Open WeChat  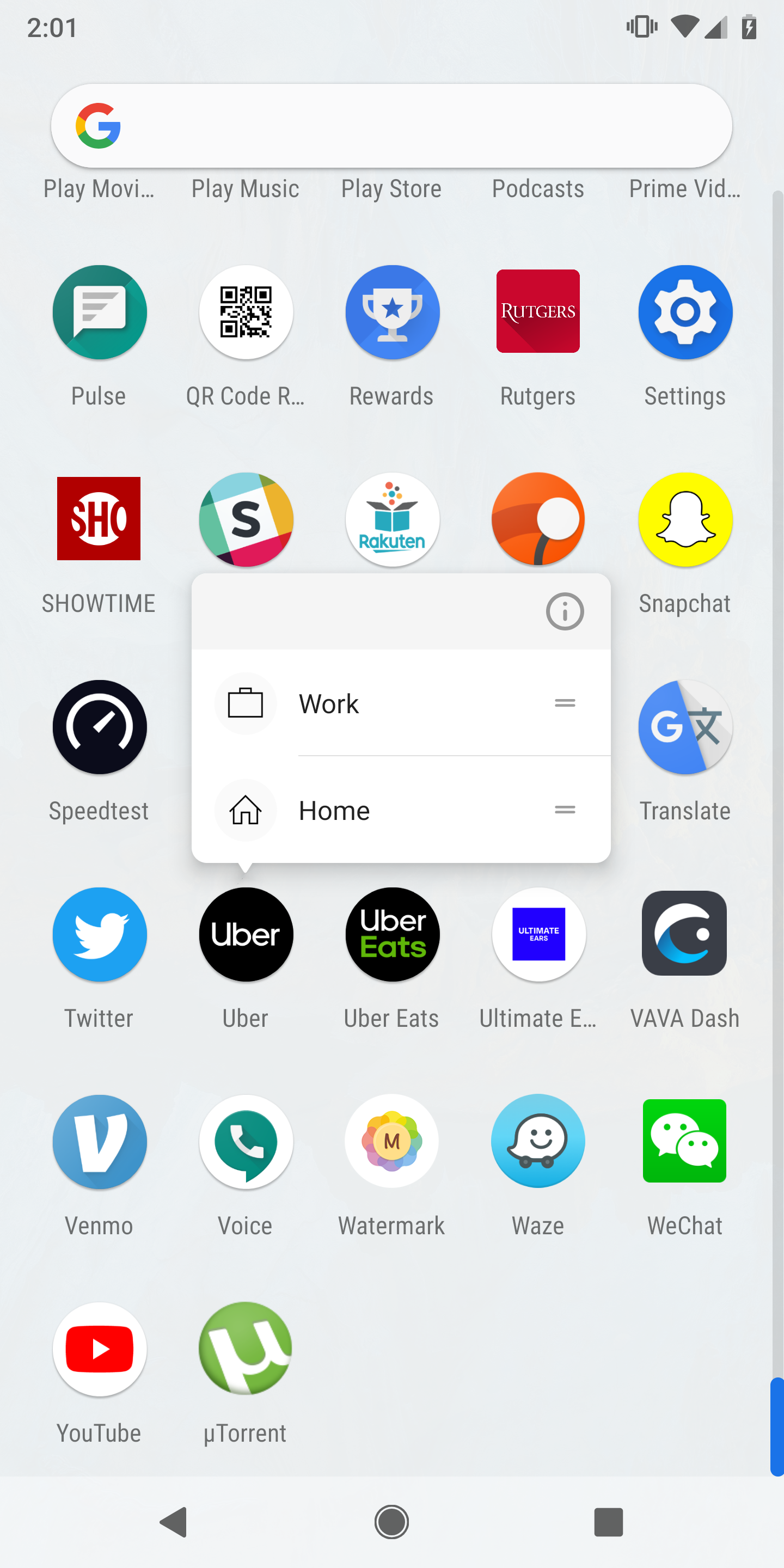[684, 1141]
